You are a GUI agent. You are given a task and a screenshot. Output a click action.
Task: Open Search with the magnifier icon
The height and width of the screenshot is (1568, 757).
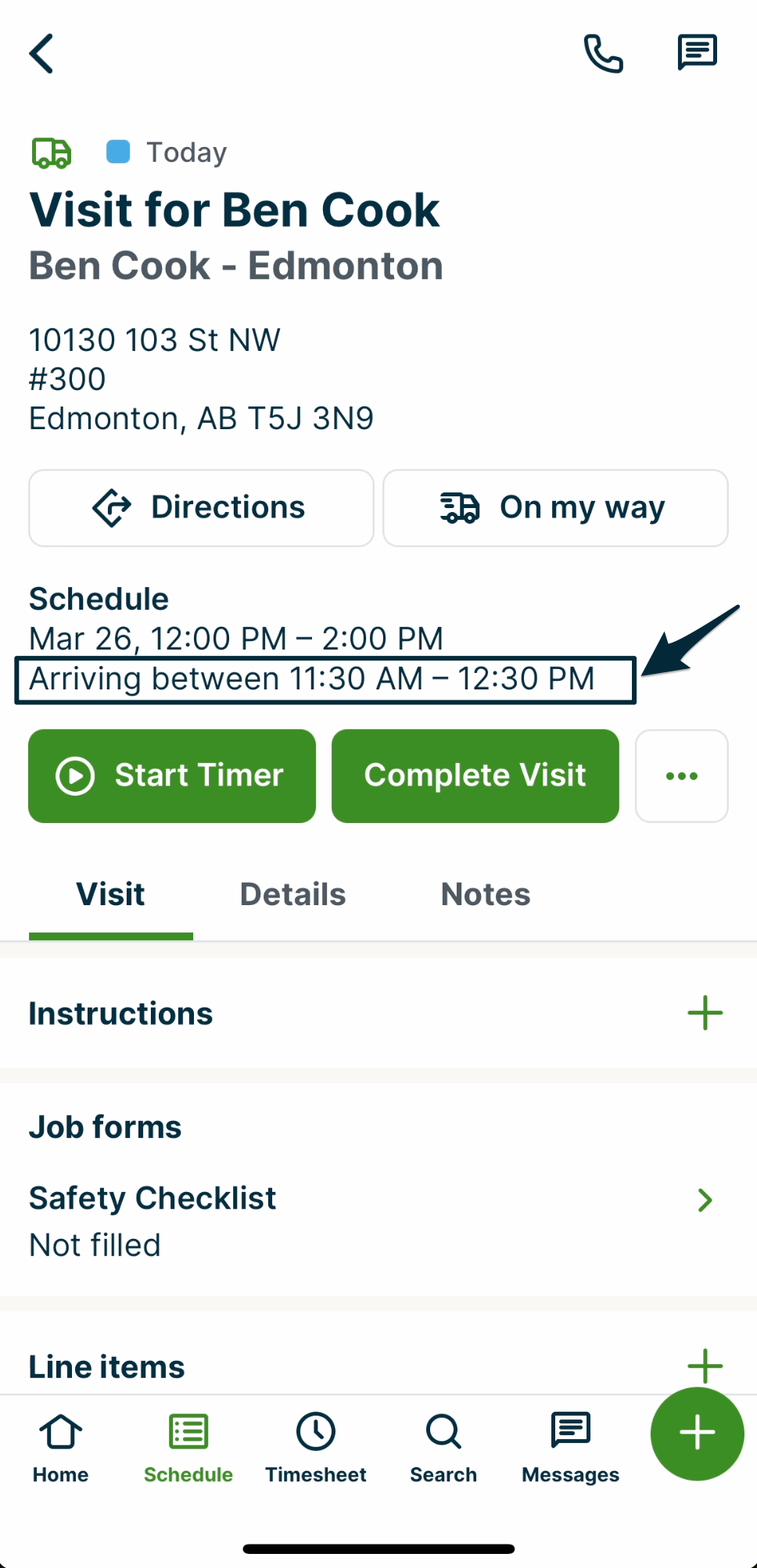[443, 1447]
